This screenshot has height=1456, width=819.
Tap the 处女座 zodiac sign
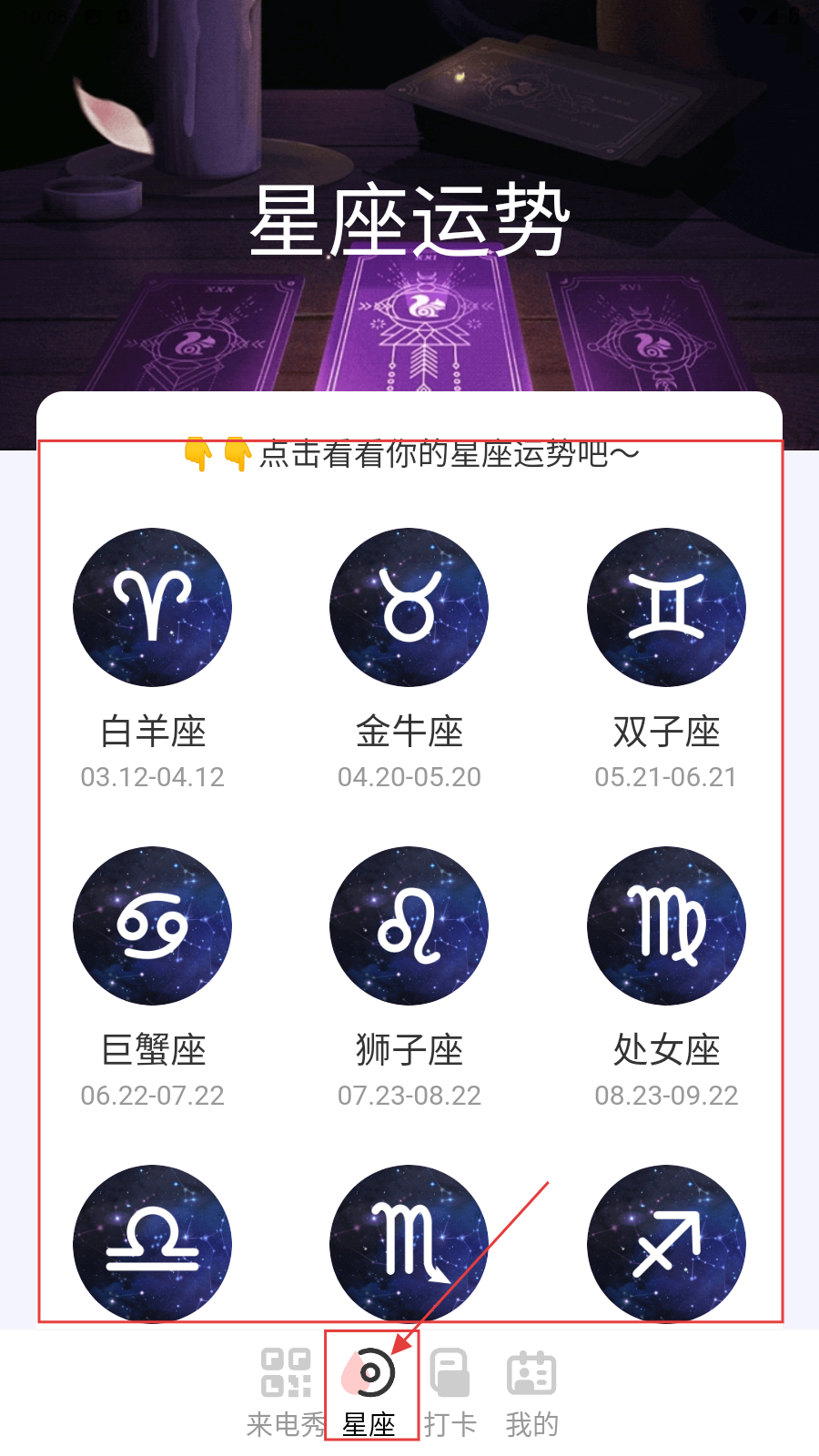666,925
